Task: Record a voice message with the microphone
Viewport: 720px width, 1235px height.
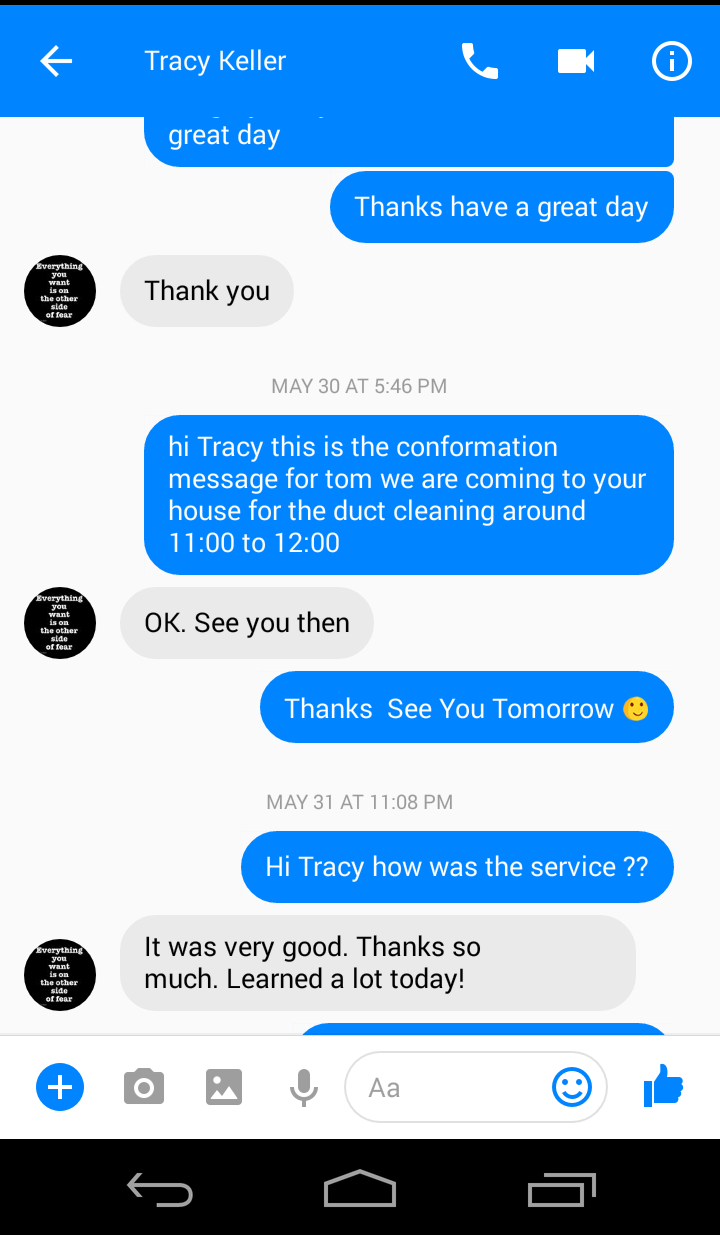Action: pyautogui.click(x=304, y=1087)
